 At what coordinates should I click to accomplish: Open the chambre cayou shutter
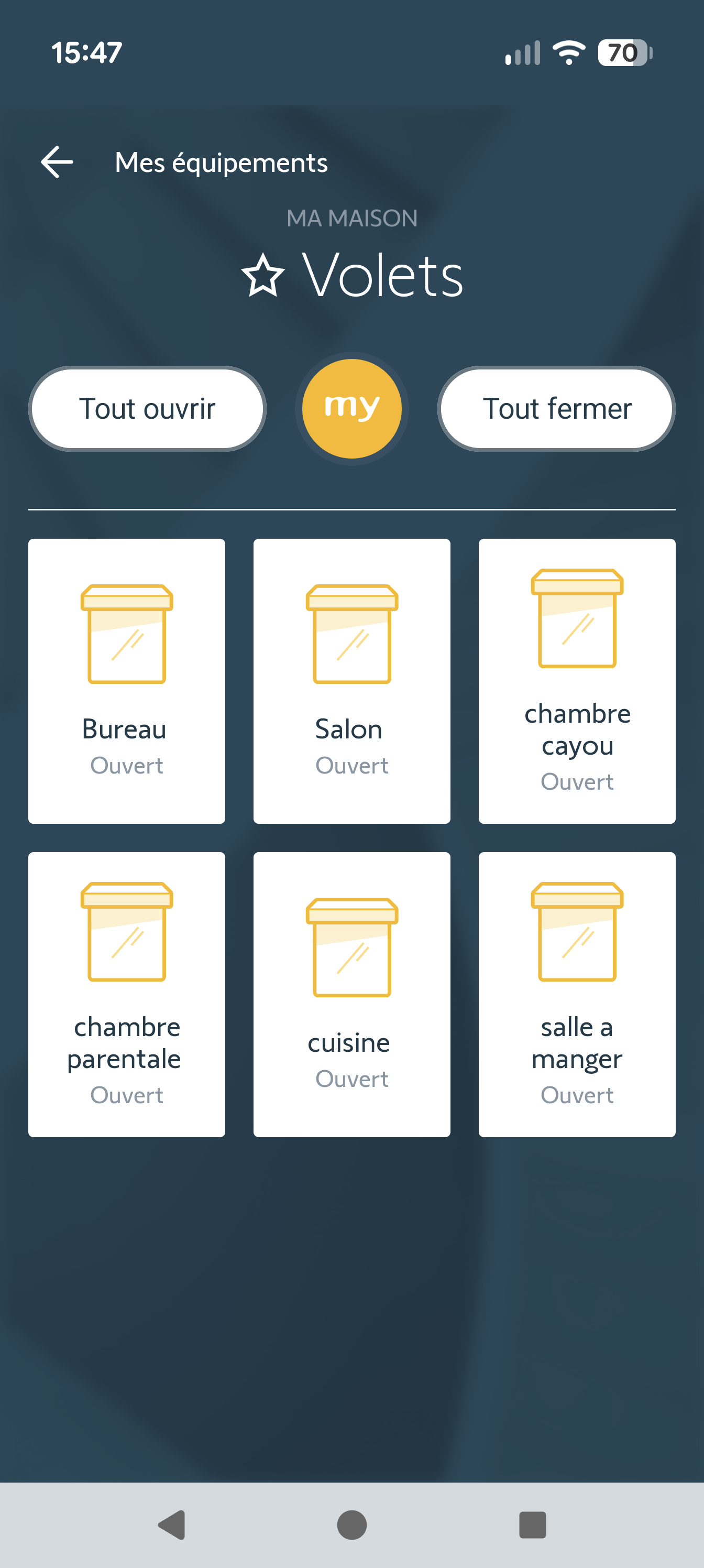click(x=577, y=681)
